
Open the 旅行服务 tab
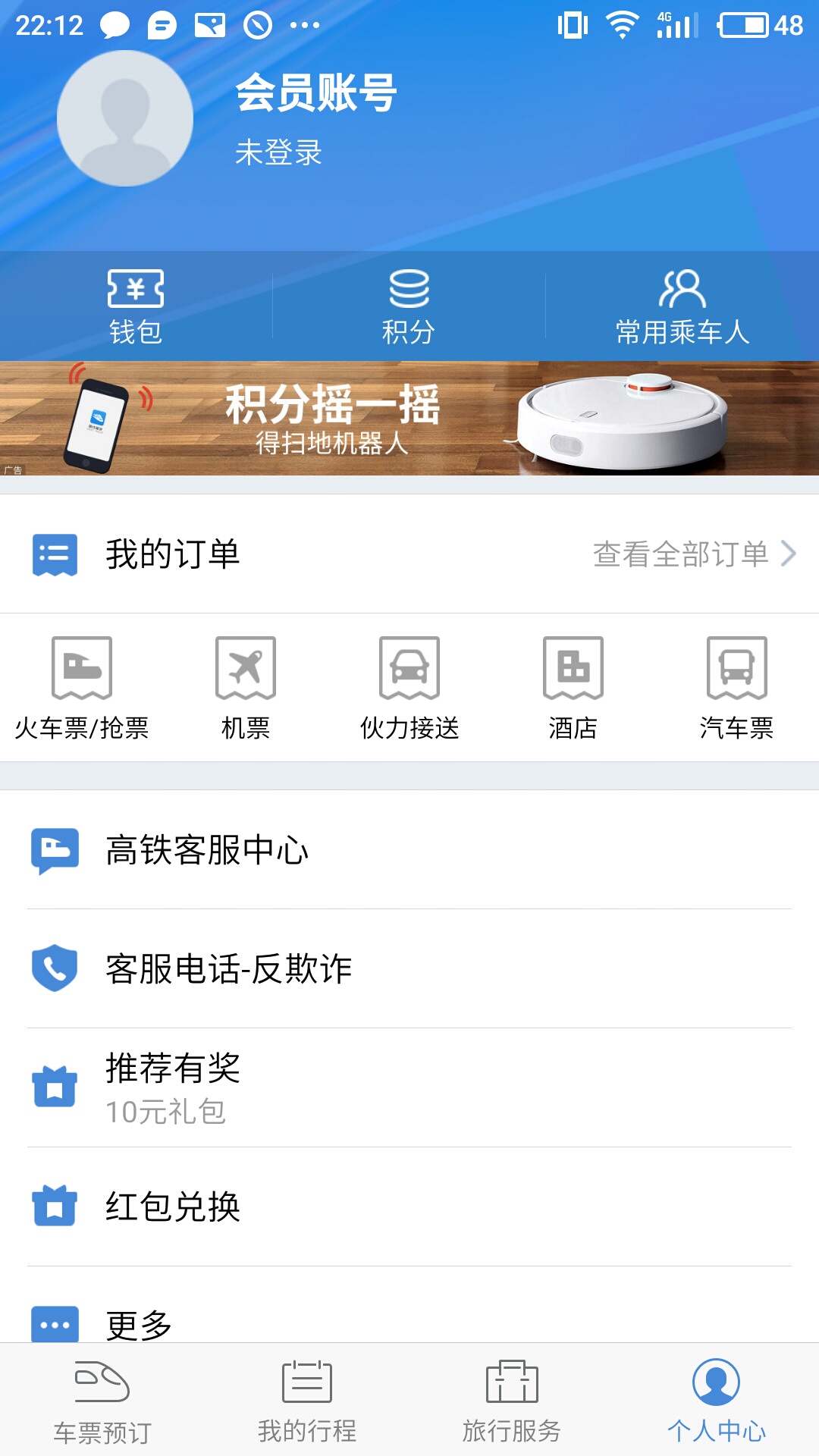[512, 1403]
